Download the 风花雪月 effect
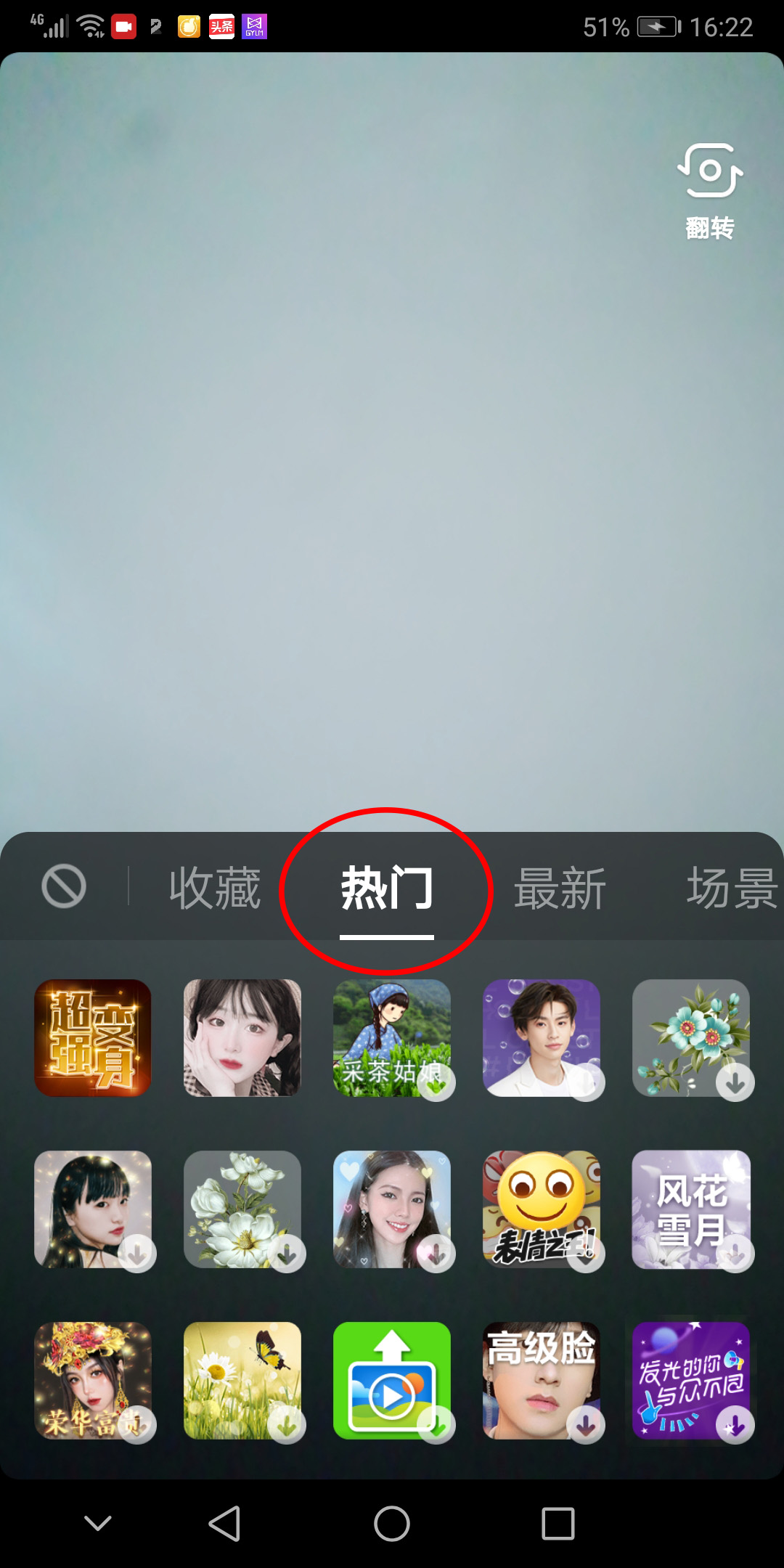Screen dimensions: 784x1568 point(735,1252)
